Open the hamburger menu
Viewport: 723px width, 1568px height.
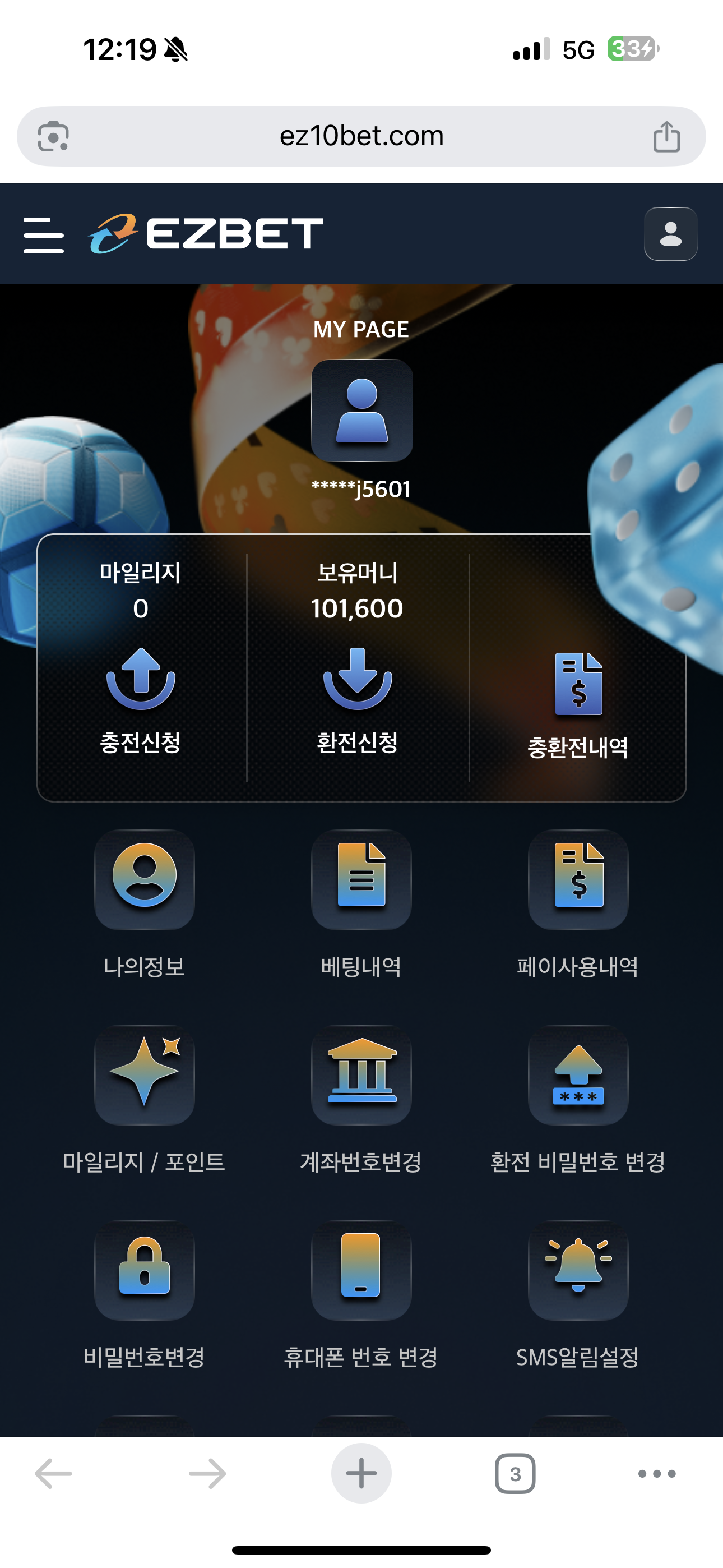(x=43, y=234)
